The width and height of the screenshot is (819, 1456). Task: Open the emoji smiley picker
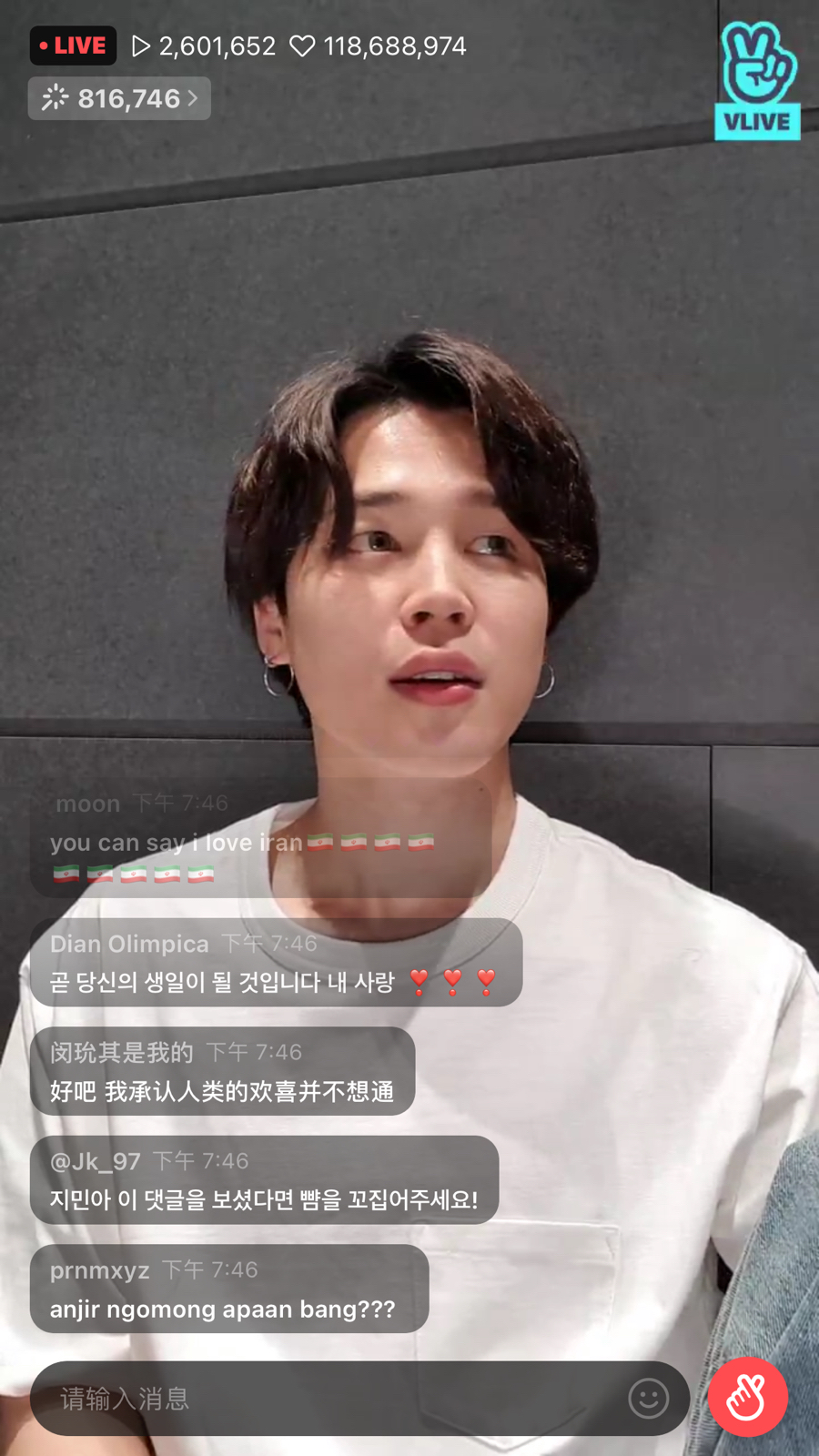[x=648, y=1399]
